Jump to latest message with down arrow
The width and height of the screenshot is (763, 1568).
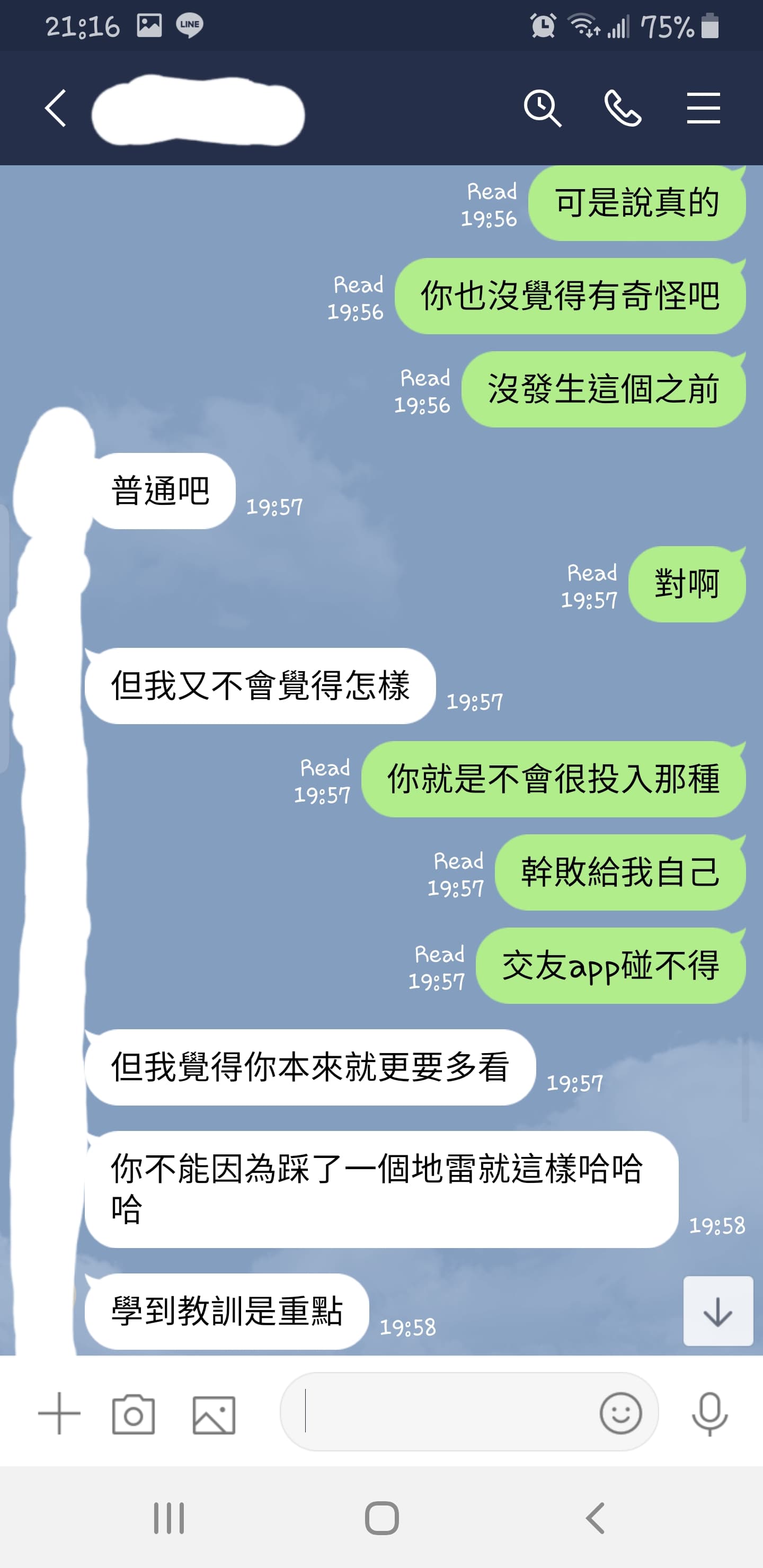tap(718, 1311)
